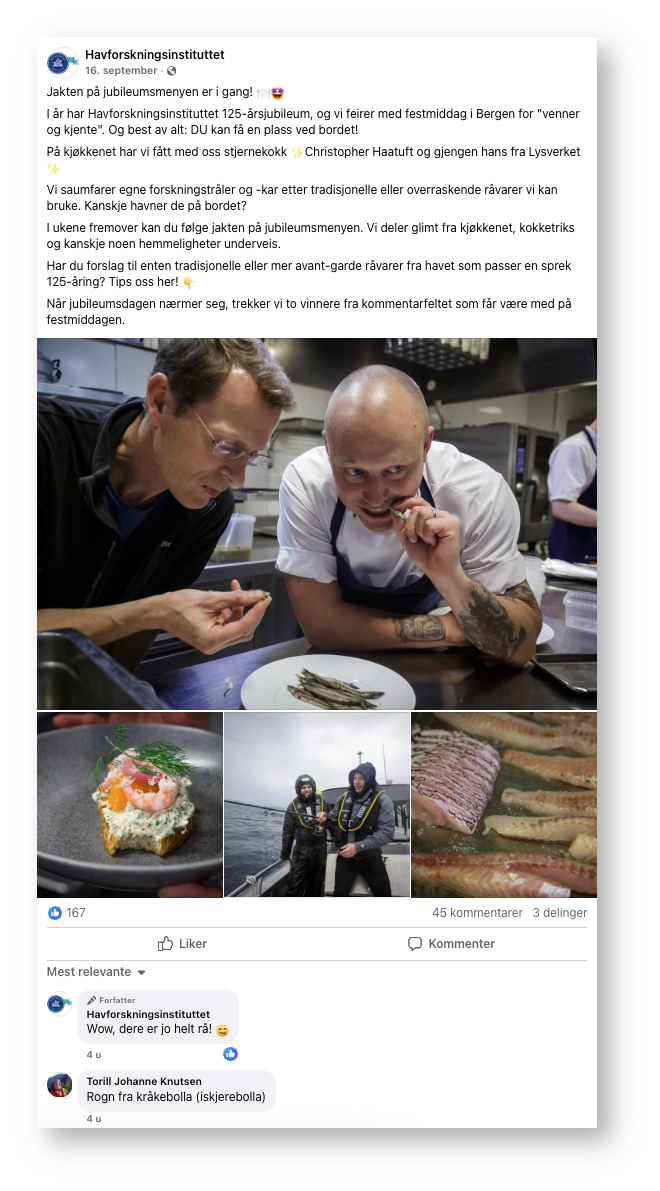
Task: Open Havforskningsinstituttet name in author comment
Action: (148, 1014)
